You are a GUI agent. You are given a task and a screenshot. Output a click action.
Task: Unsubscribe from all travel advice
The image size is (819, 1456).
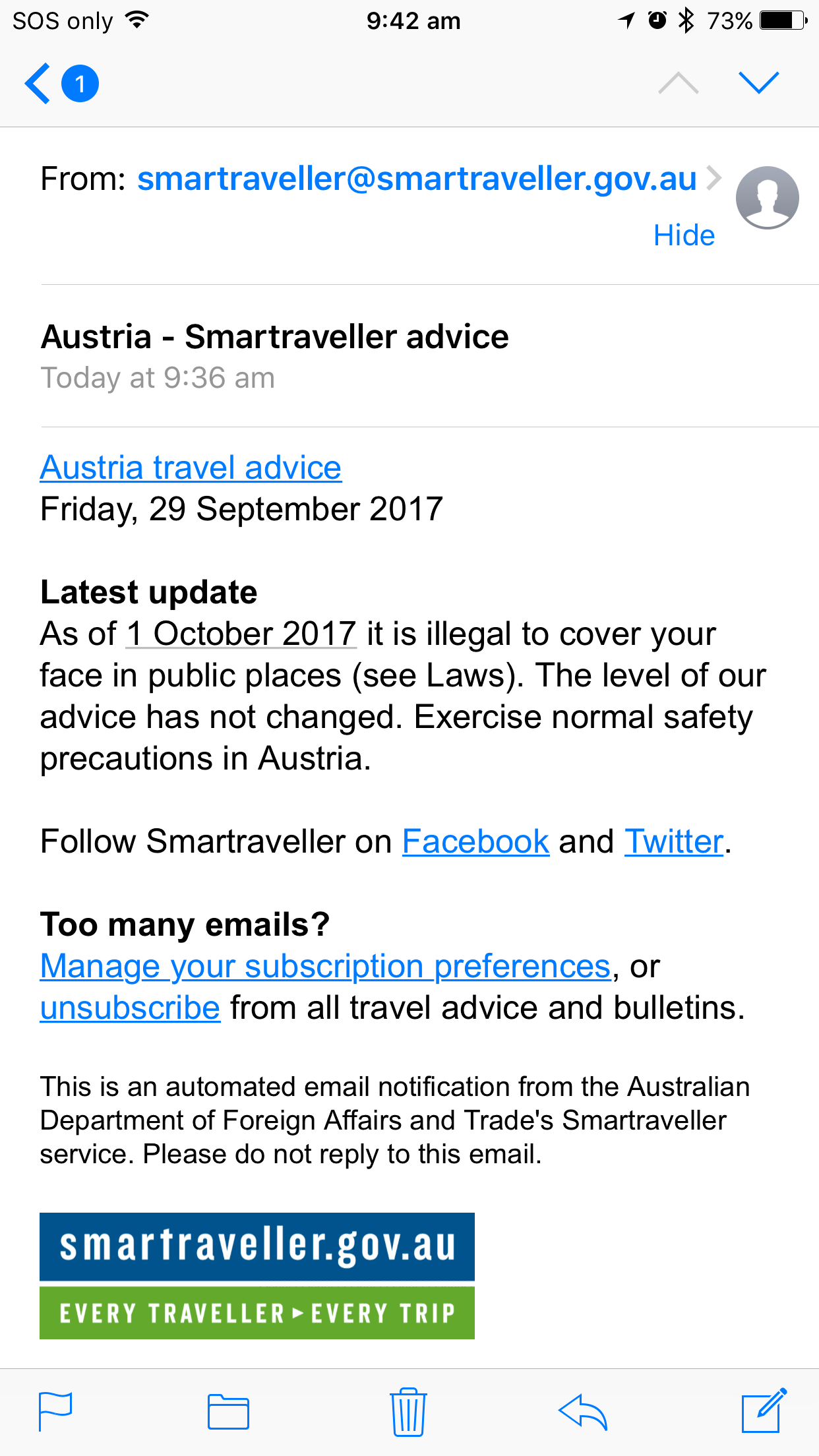[130, 1008]
